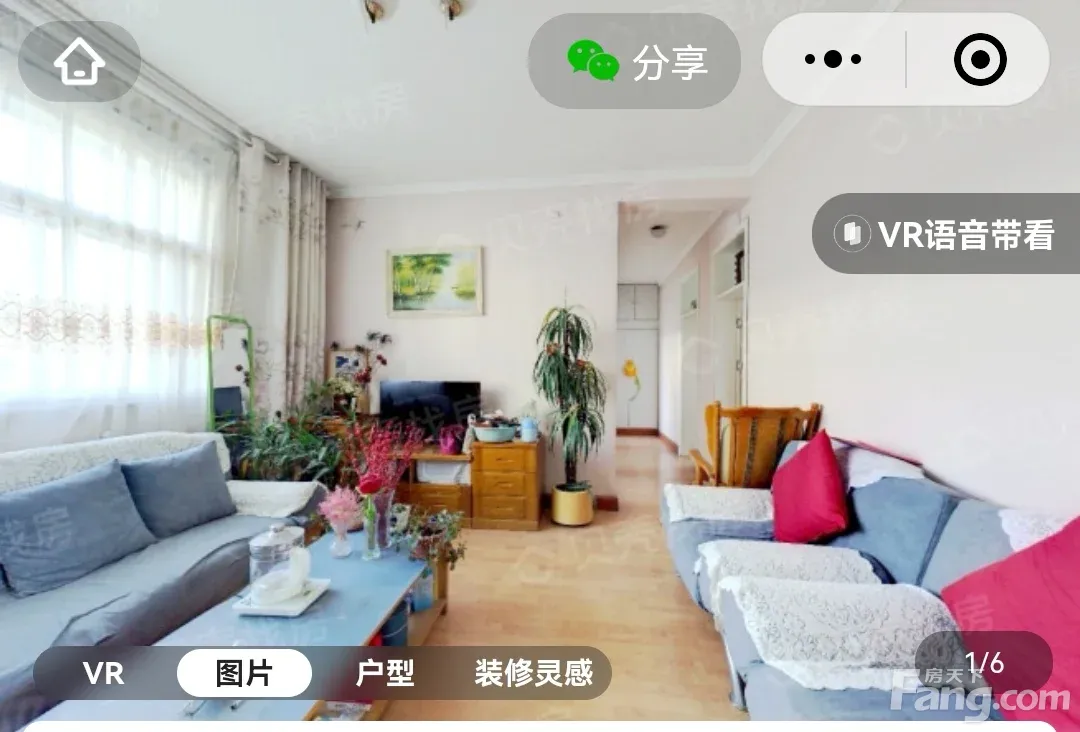Go to the home page icon

point(79,62)
